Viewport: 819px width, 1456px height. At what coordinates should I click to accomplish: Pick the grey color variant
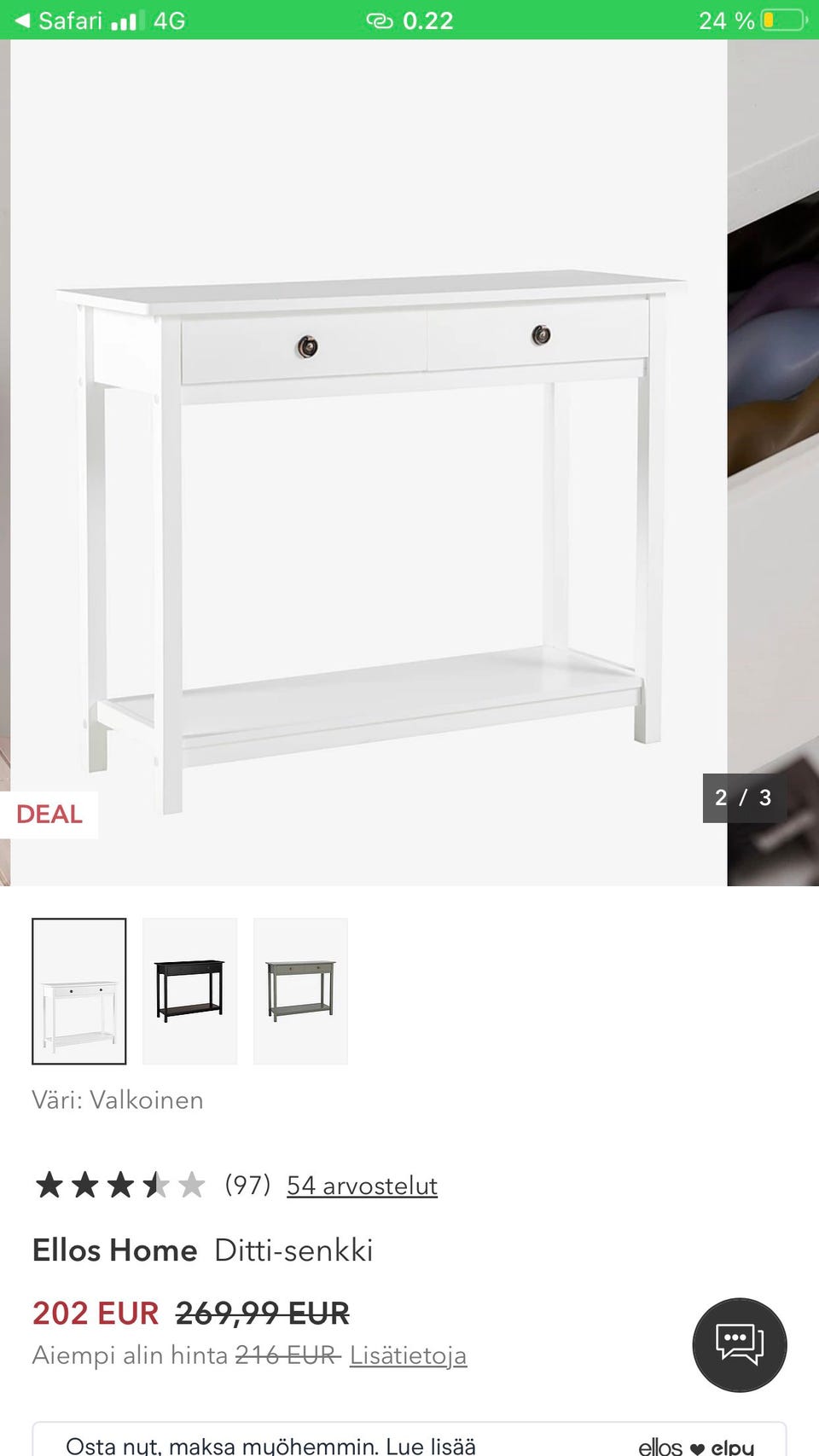tap(300, 991)
